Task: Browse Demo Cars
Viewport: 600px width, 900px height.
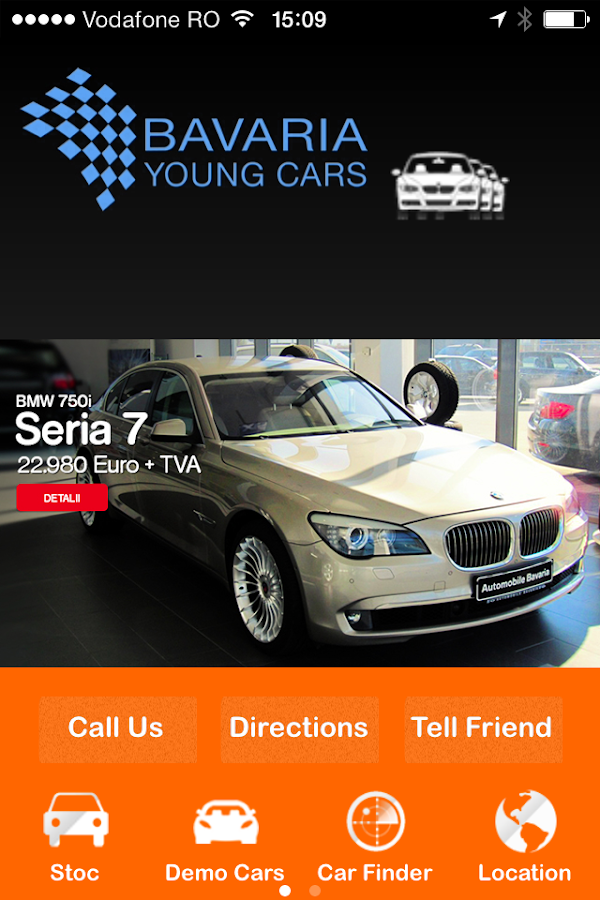Action: tap(225, 835)
